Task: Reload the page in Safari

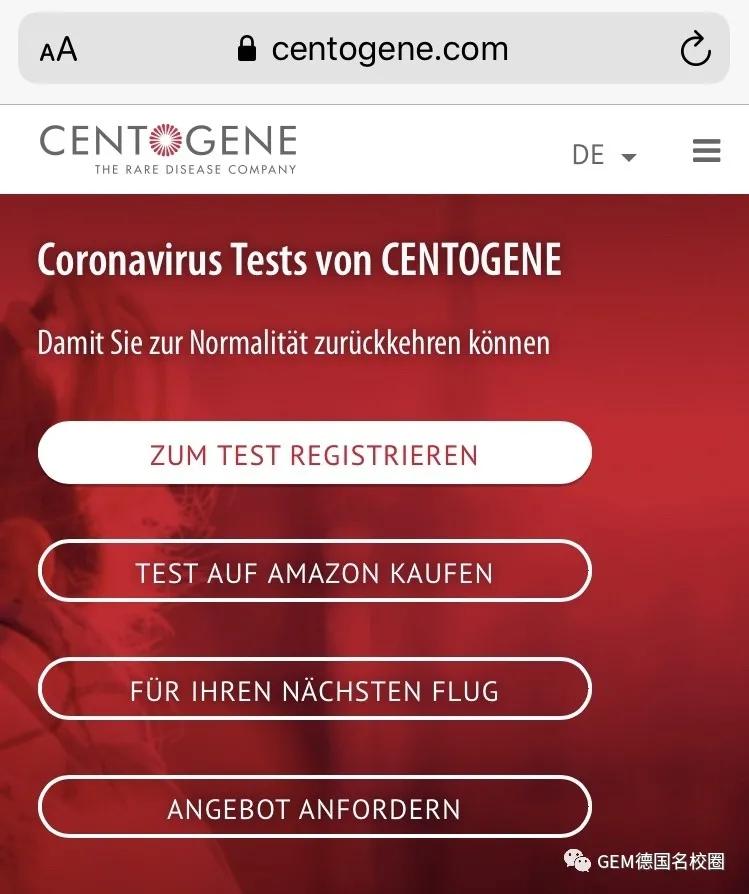Action: coord(695,49)
